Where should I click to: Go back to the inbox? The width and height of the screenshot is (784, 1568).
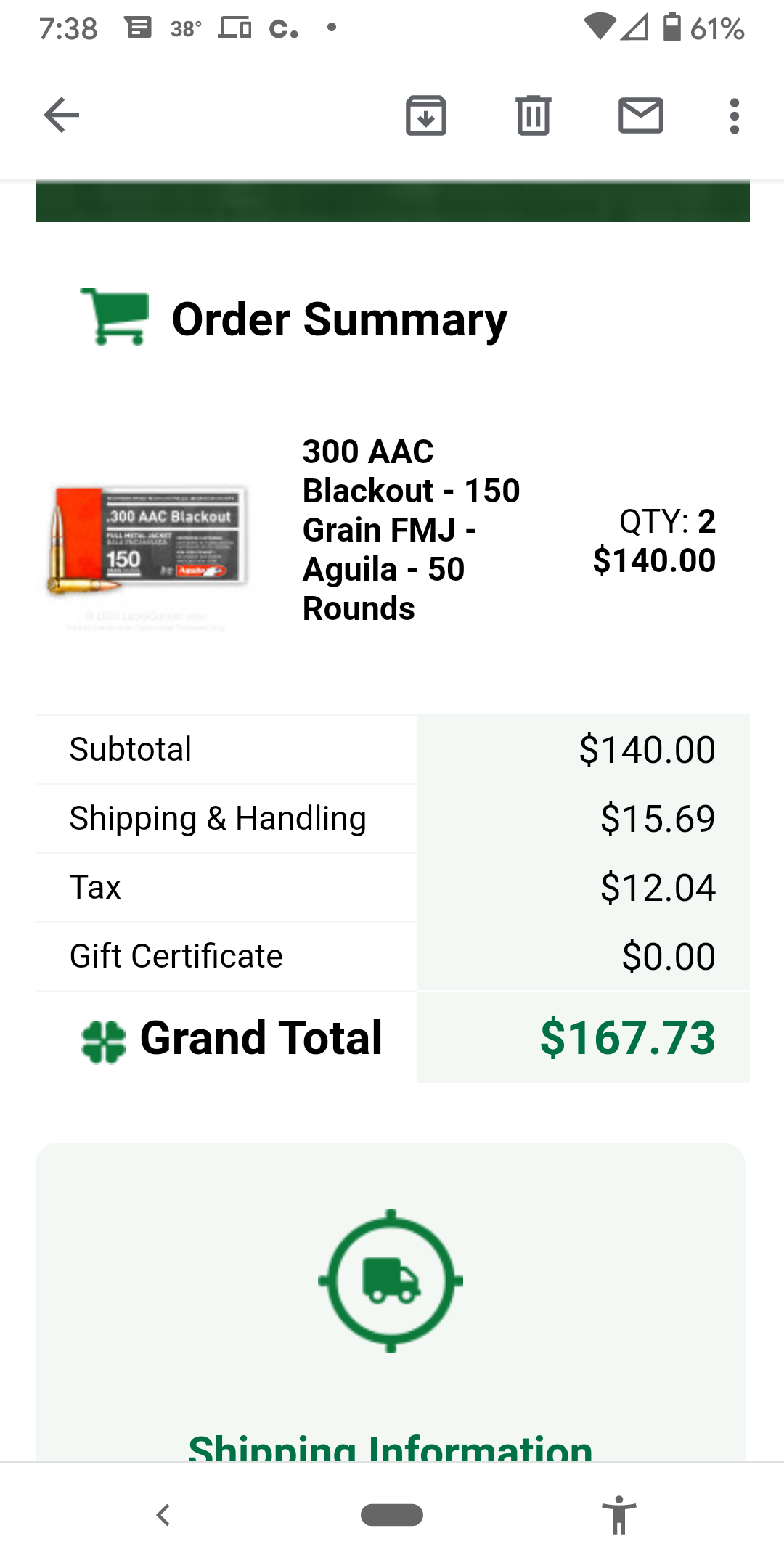(x=62, y=115)
